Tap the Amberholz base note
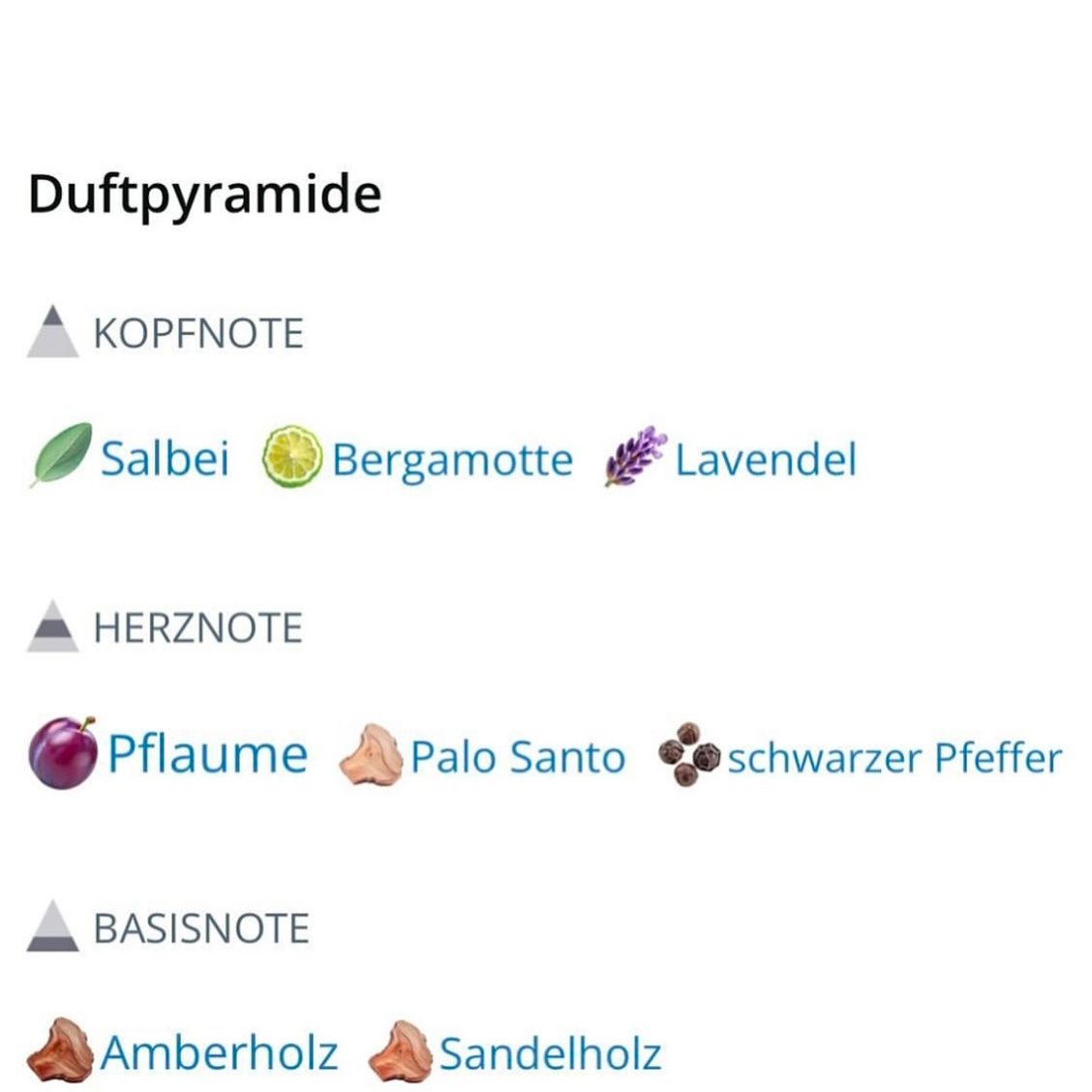This screenshot has height=1092, width=1092. [219, 1052]
